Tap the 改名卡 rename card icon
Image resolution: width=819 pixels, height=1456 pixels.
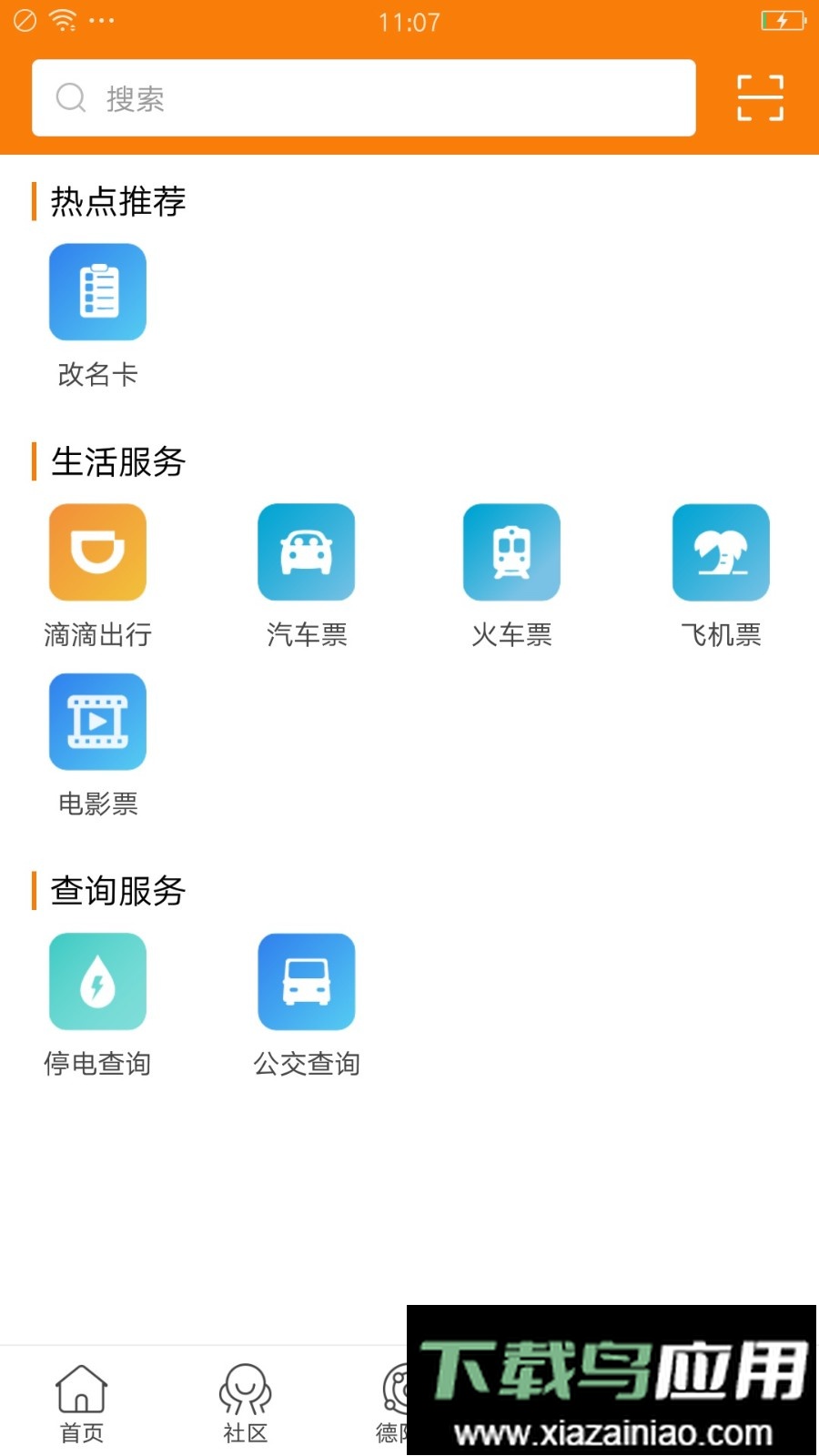[97, 290]
